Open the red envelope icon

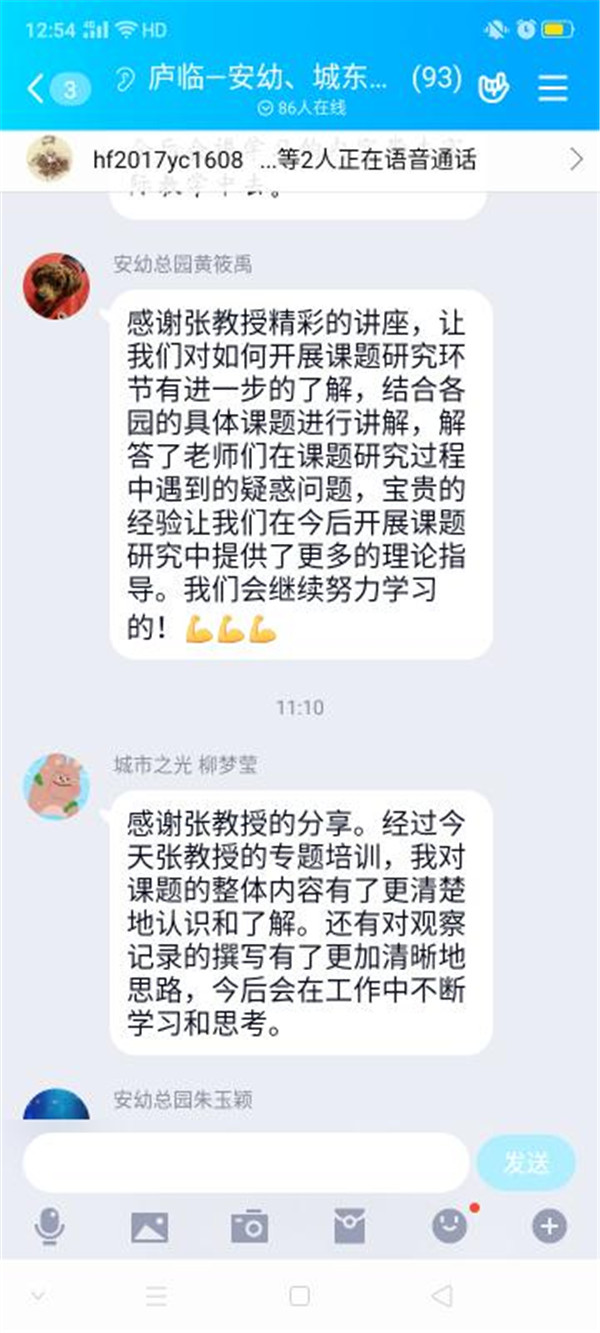pos(349,1225)
